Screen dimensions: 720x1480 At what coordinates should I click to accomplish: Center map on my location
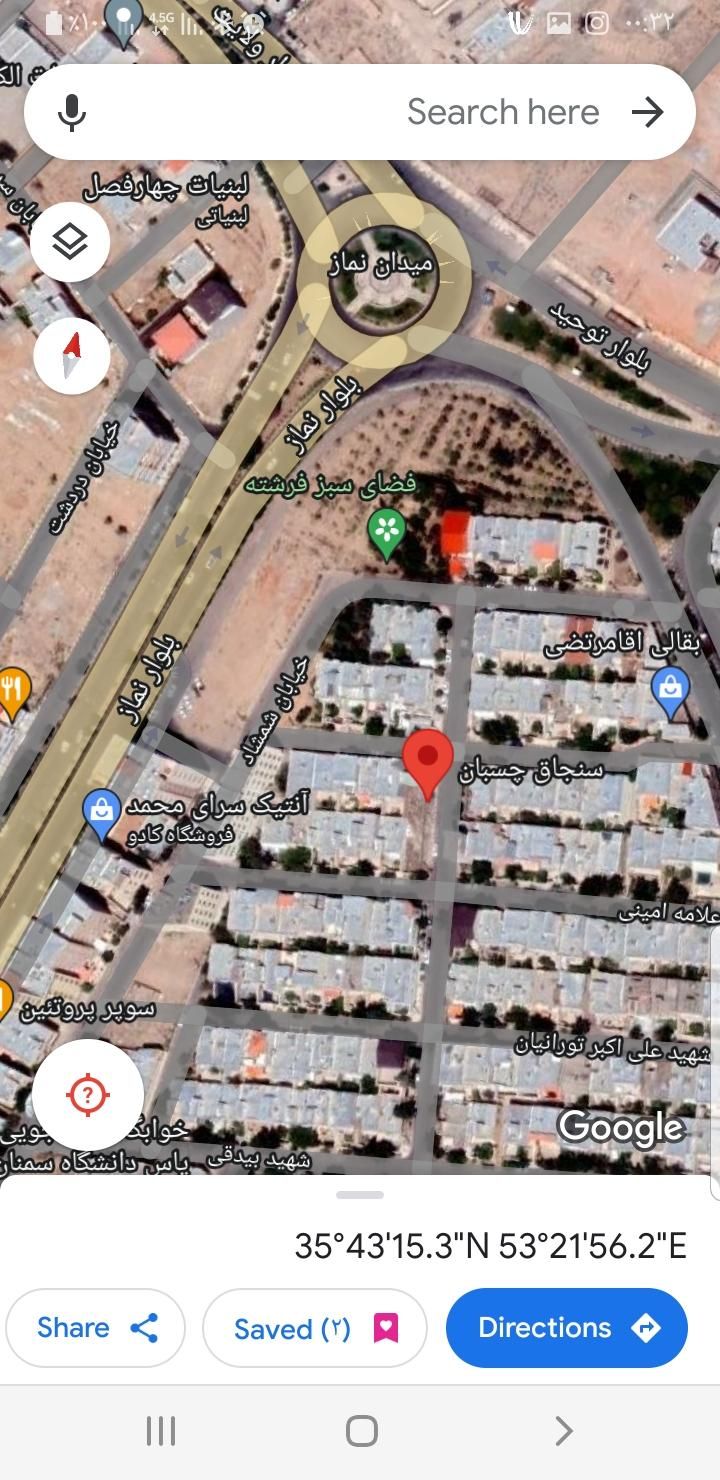tap(87, 1094)
